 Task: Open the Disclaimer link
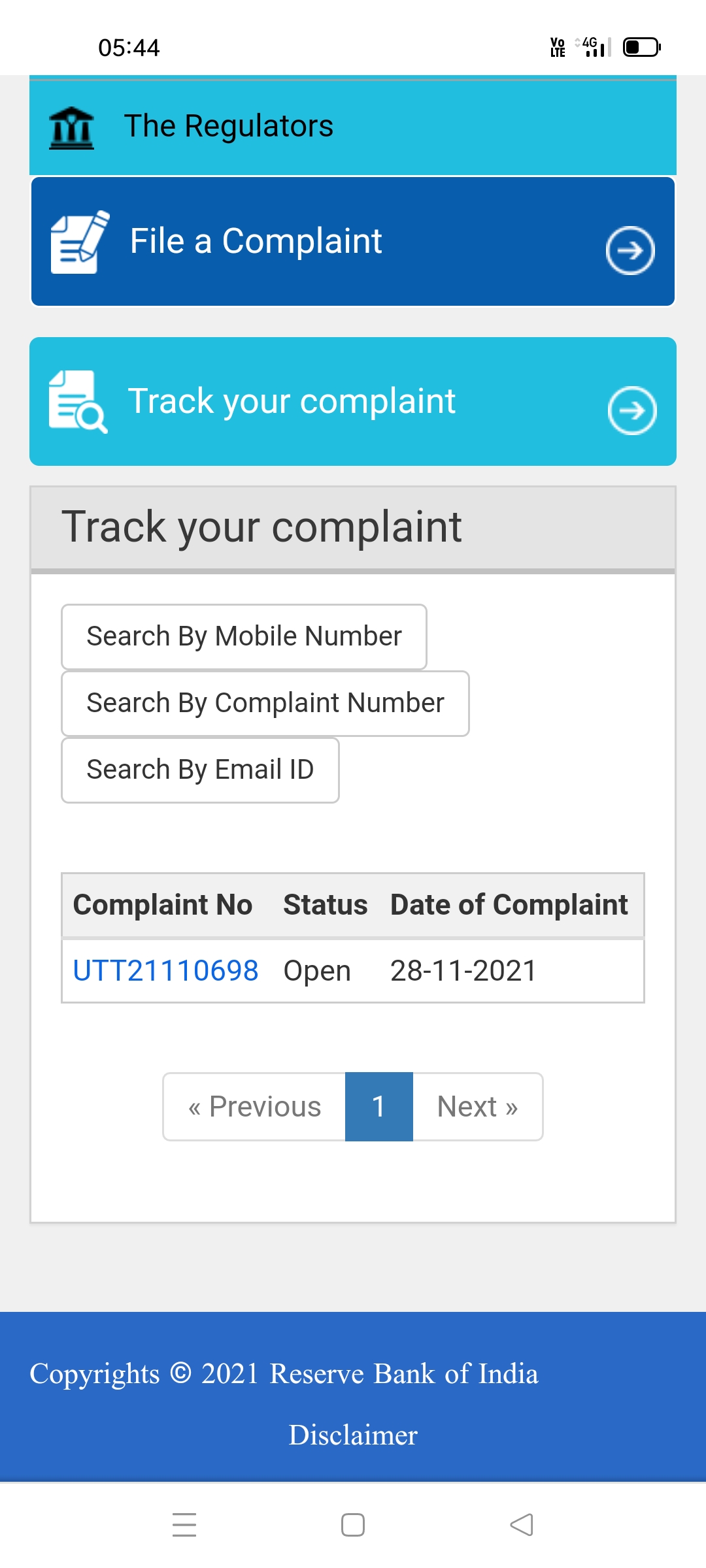click(x=353, y=1435)
